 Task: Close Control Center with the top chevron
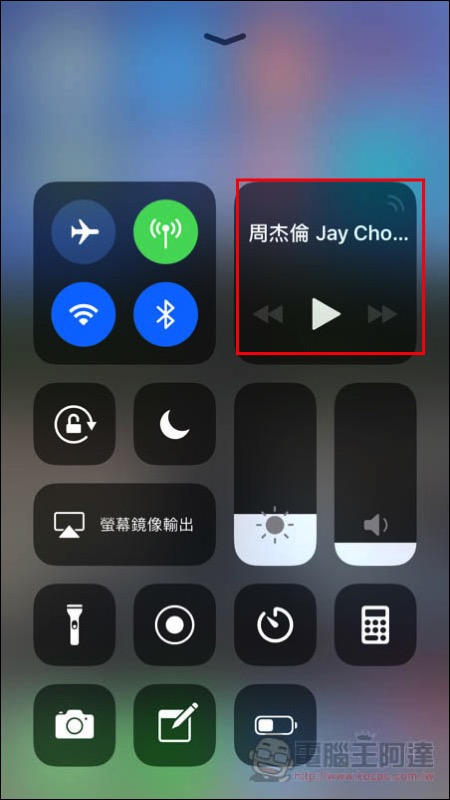tap(225, 39)
